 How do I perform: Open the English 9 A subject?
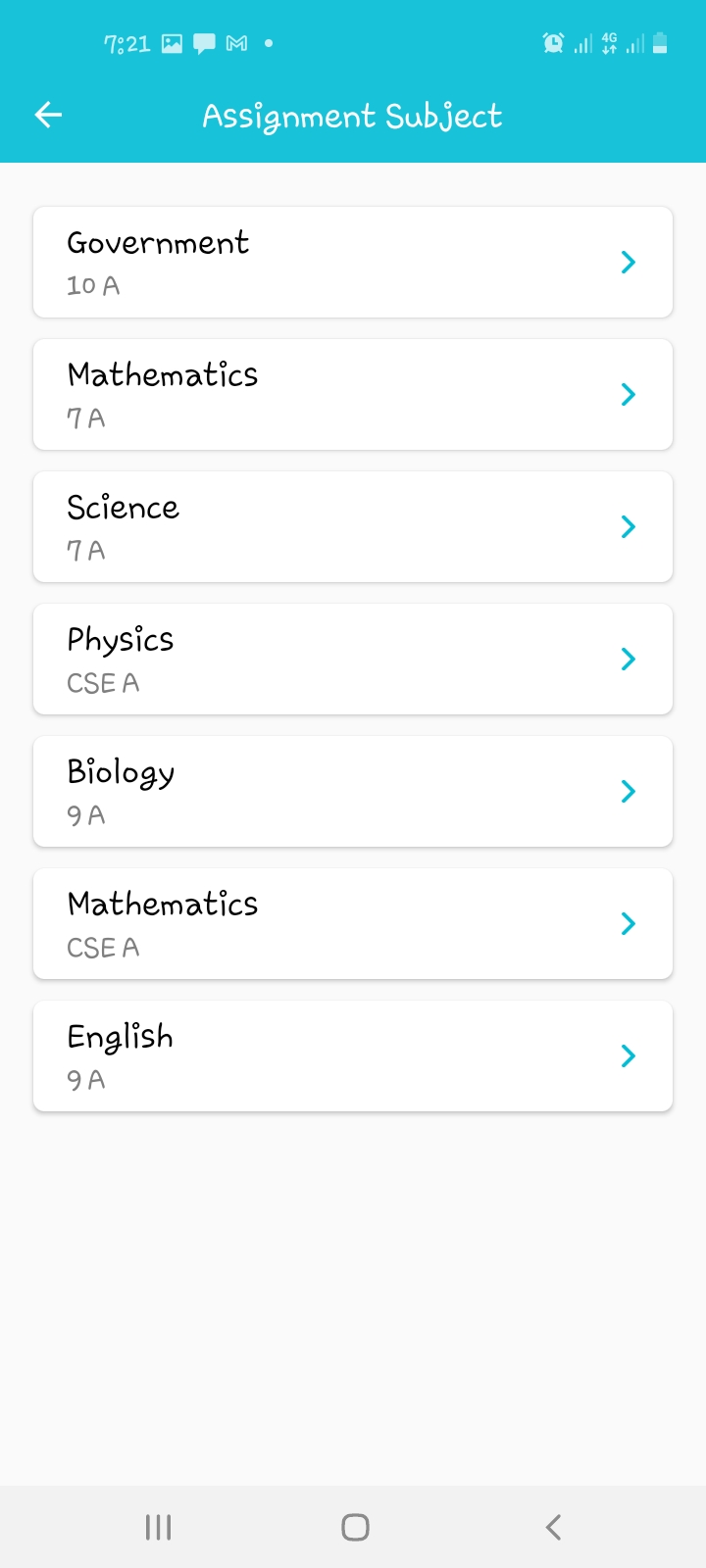(x=353, y=1055)
